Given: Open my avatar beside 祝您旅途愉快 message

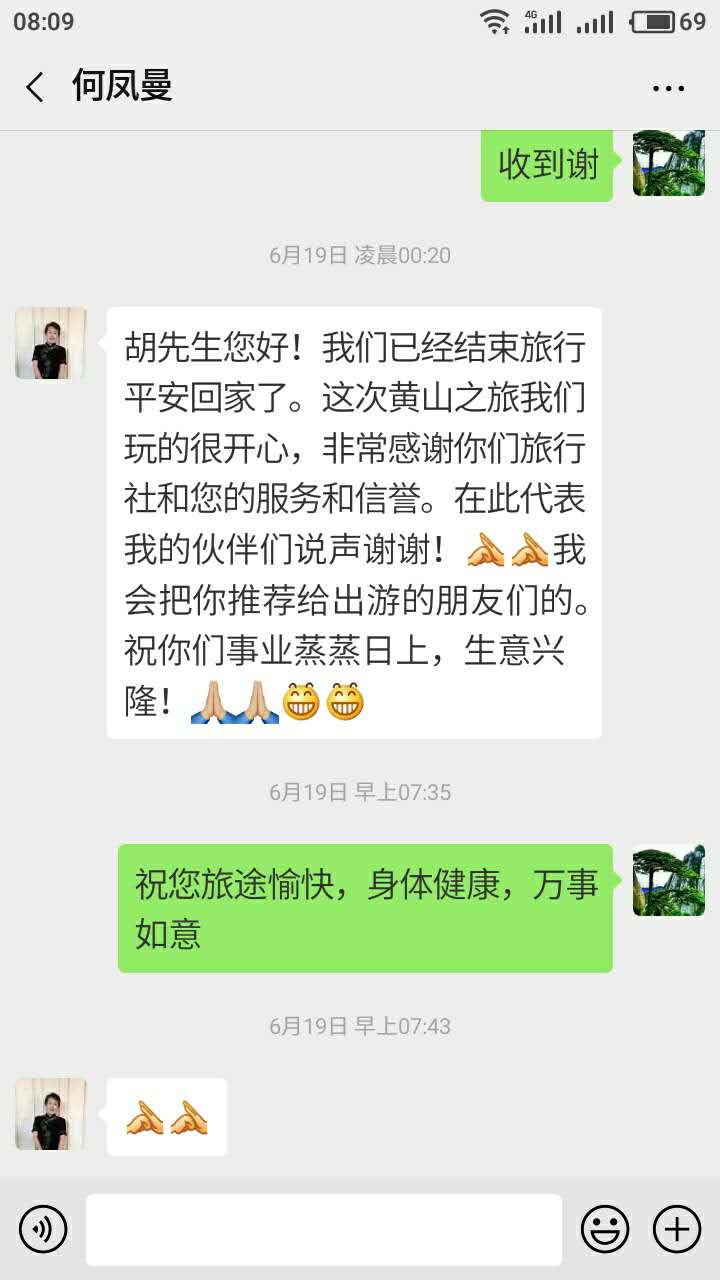Looking at the screenshot, I should (x=668, y=880).
